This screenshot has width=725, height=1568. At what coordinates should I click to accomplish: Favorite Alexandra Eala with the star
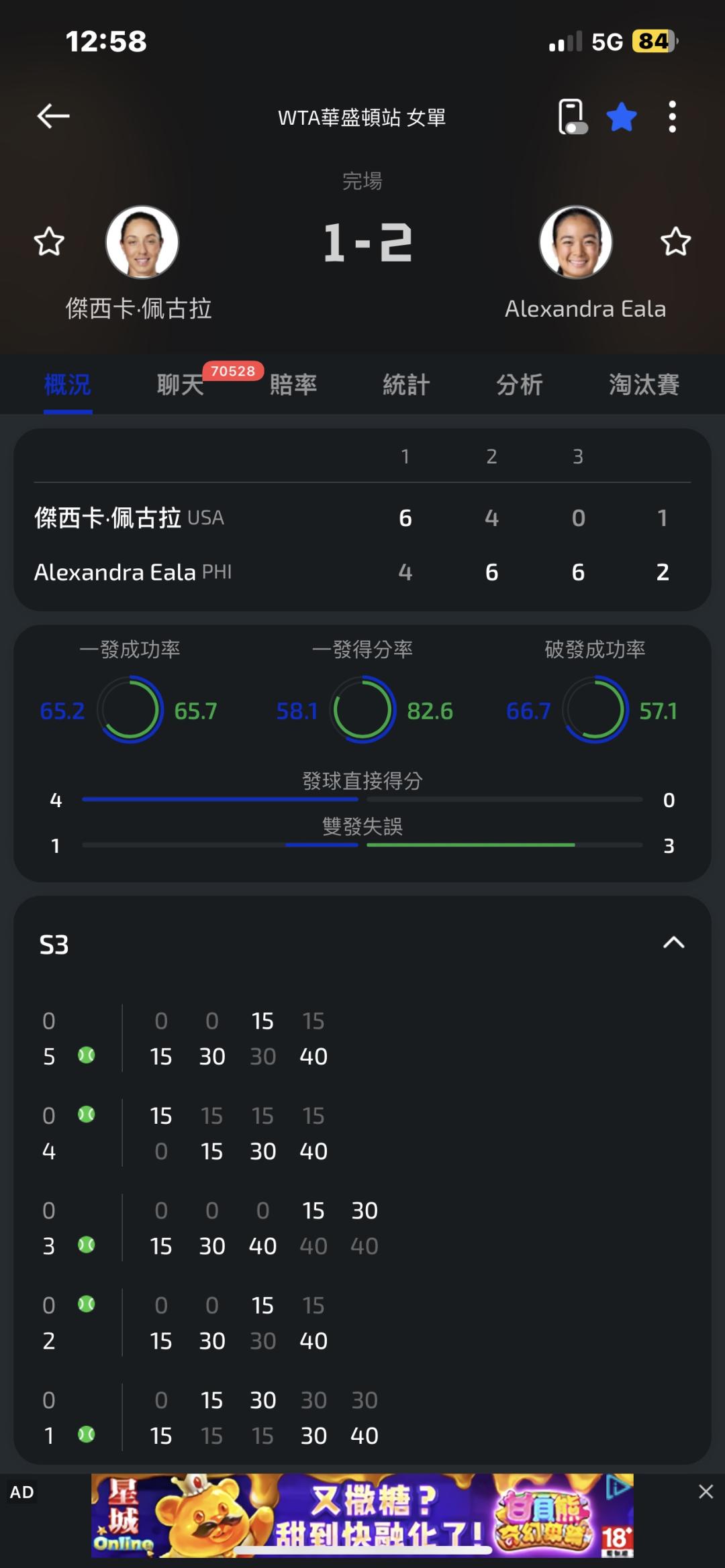point(675,242)
